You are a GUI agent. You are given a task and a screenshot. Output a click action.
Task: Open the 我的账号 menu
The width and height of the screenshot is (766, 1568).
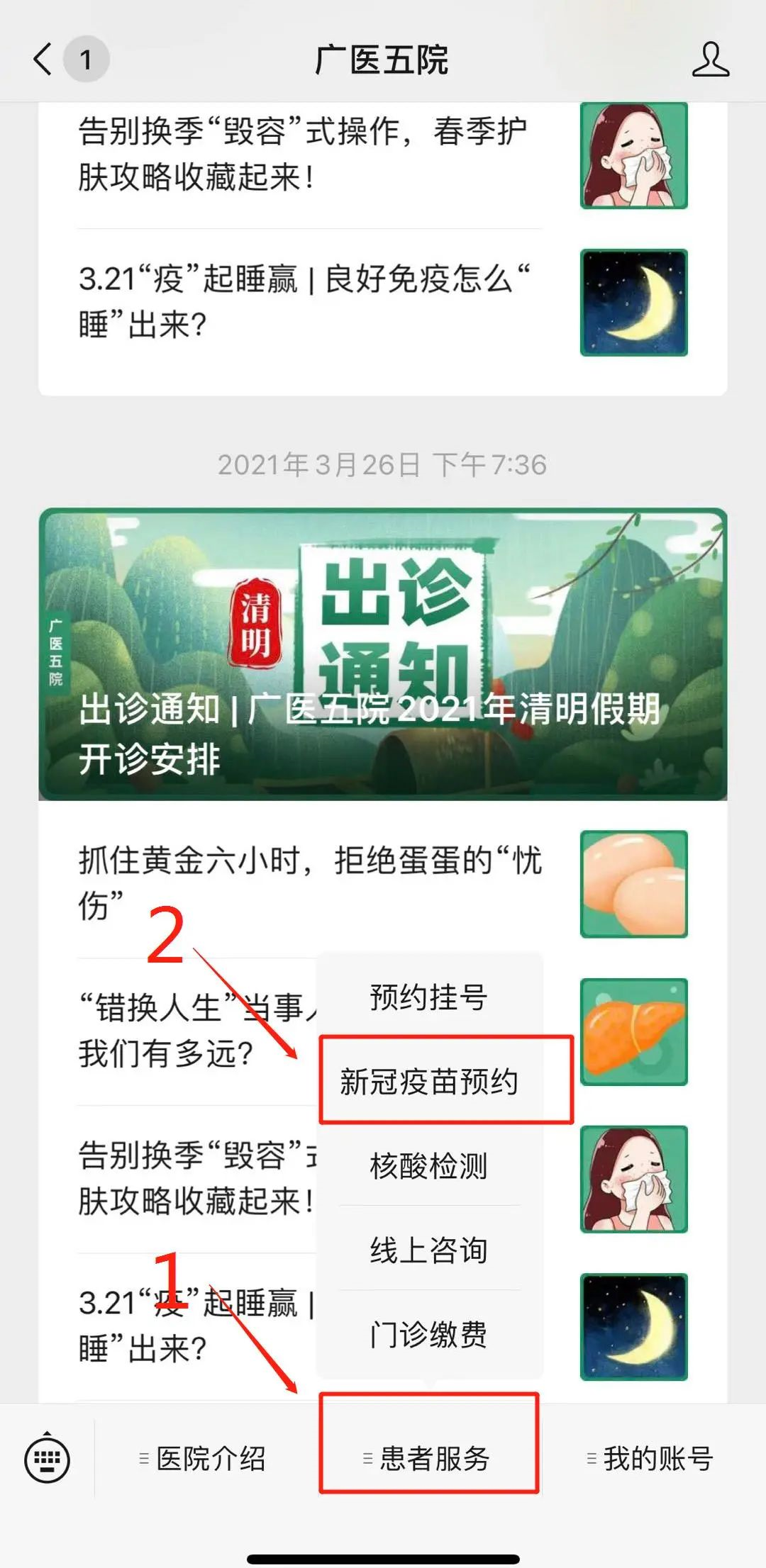tap(650, 1459)
